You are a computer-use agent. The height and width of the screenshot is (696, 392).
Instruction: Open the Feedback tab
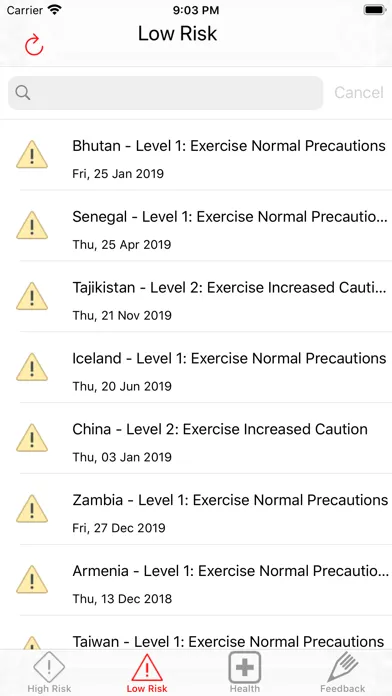[x=342, y=673]
